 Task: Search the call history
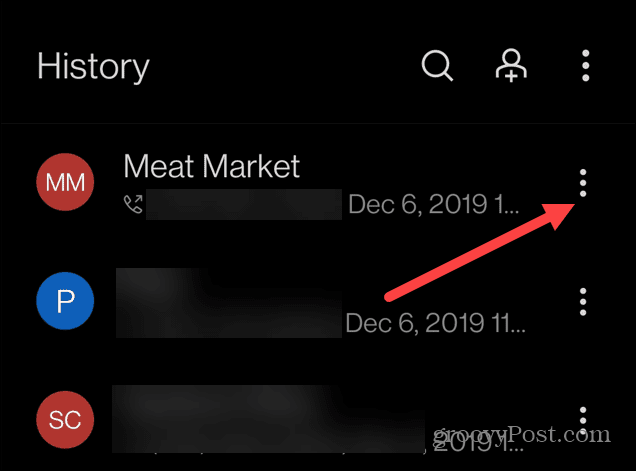coord(437,66)
